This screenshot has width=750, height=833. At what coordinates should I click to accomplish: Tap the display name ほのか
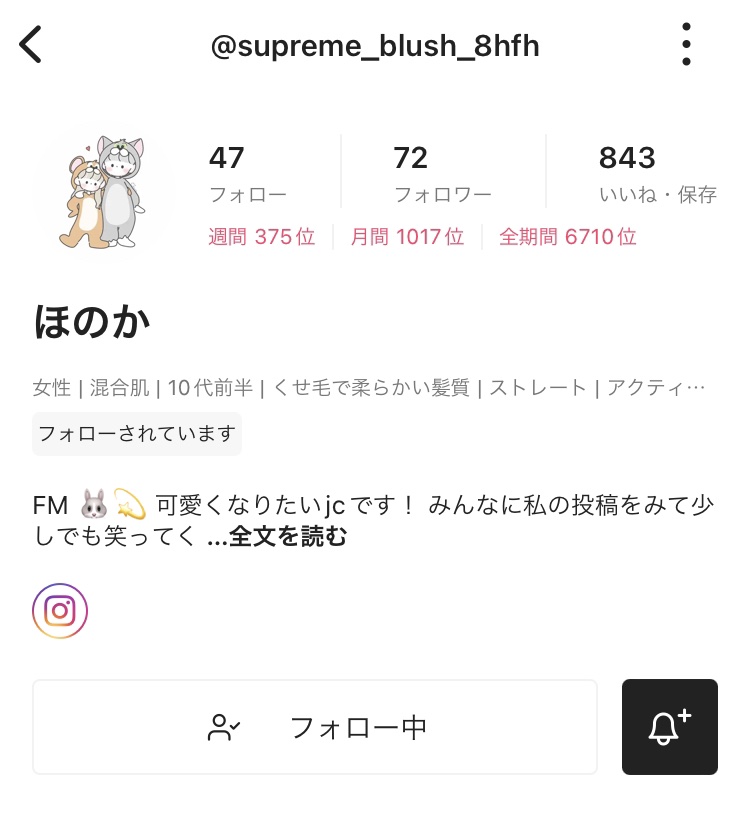click(90, 322)
